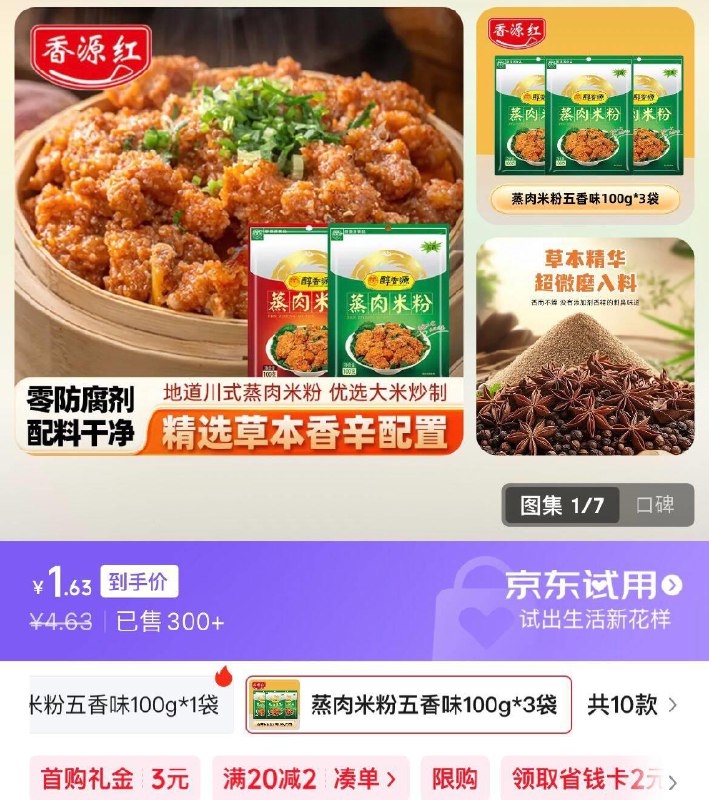Tap the 限购 tag
709x800 pixels.
[x=454, y=778]
